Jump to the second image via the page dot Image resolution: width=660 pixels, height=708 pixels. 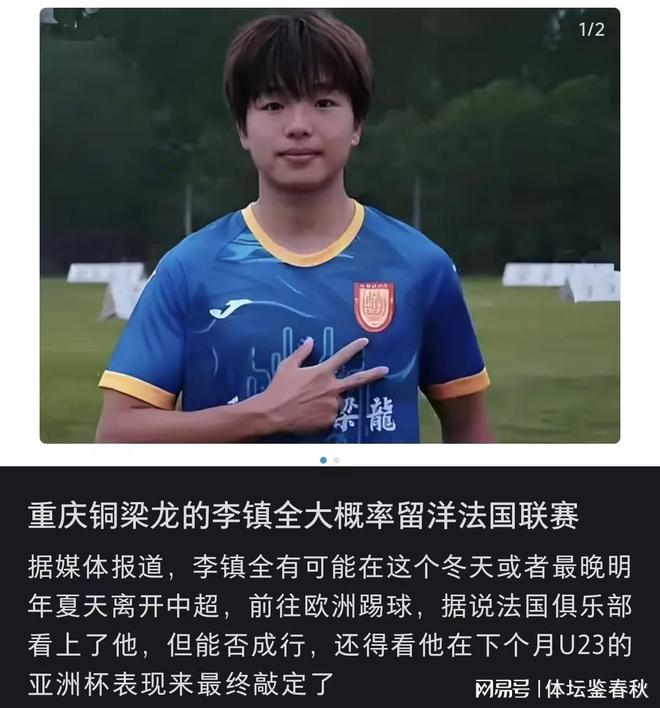337,460
